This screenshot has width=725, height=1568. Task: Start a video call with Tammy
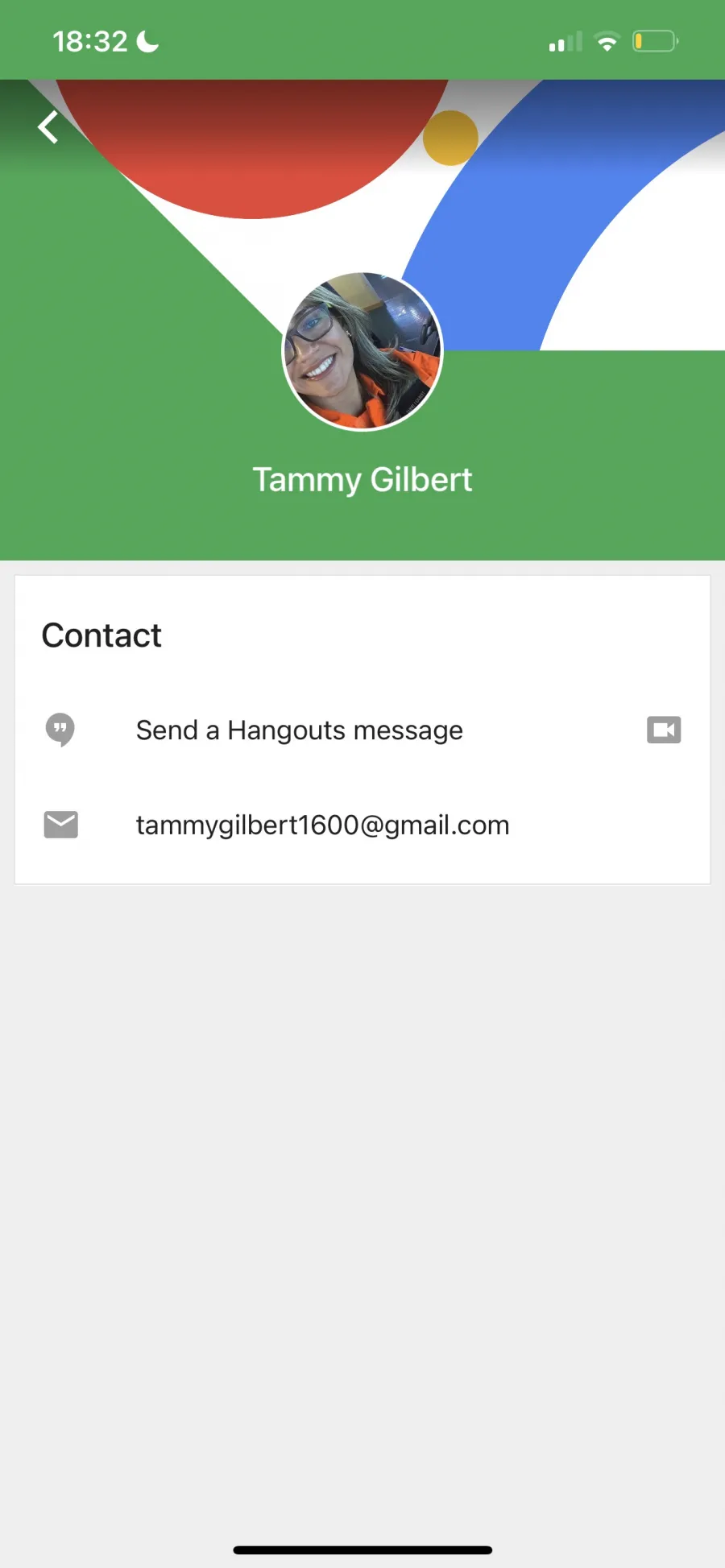point(664,730)
